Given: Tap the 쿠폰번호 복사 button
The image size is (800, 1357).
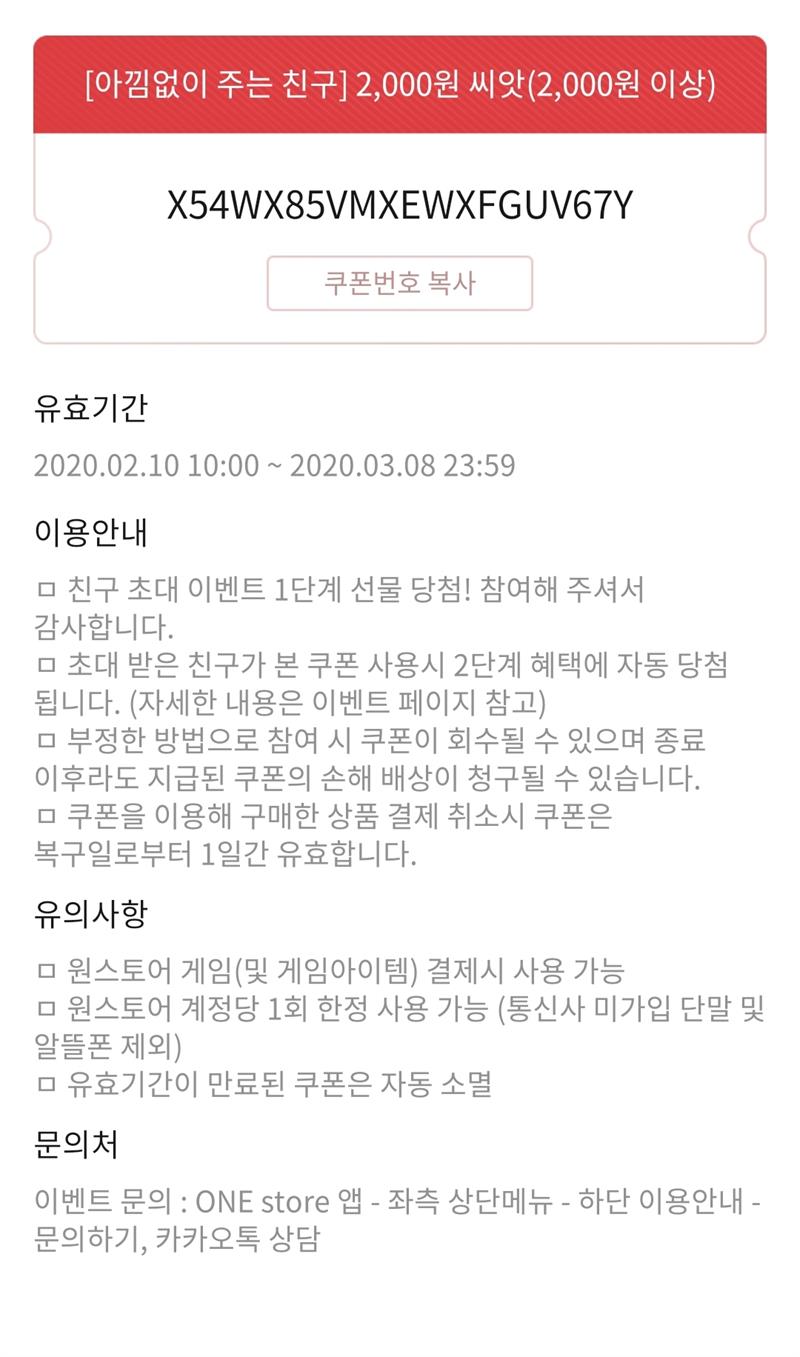Looking at the screenshot, I should [399, 283].
